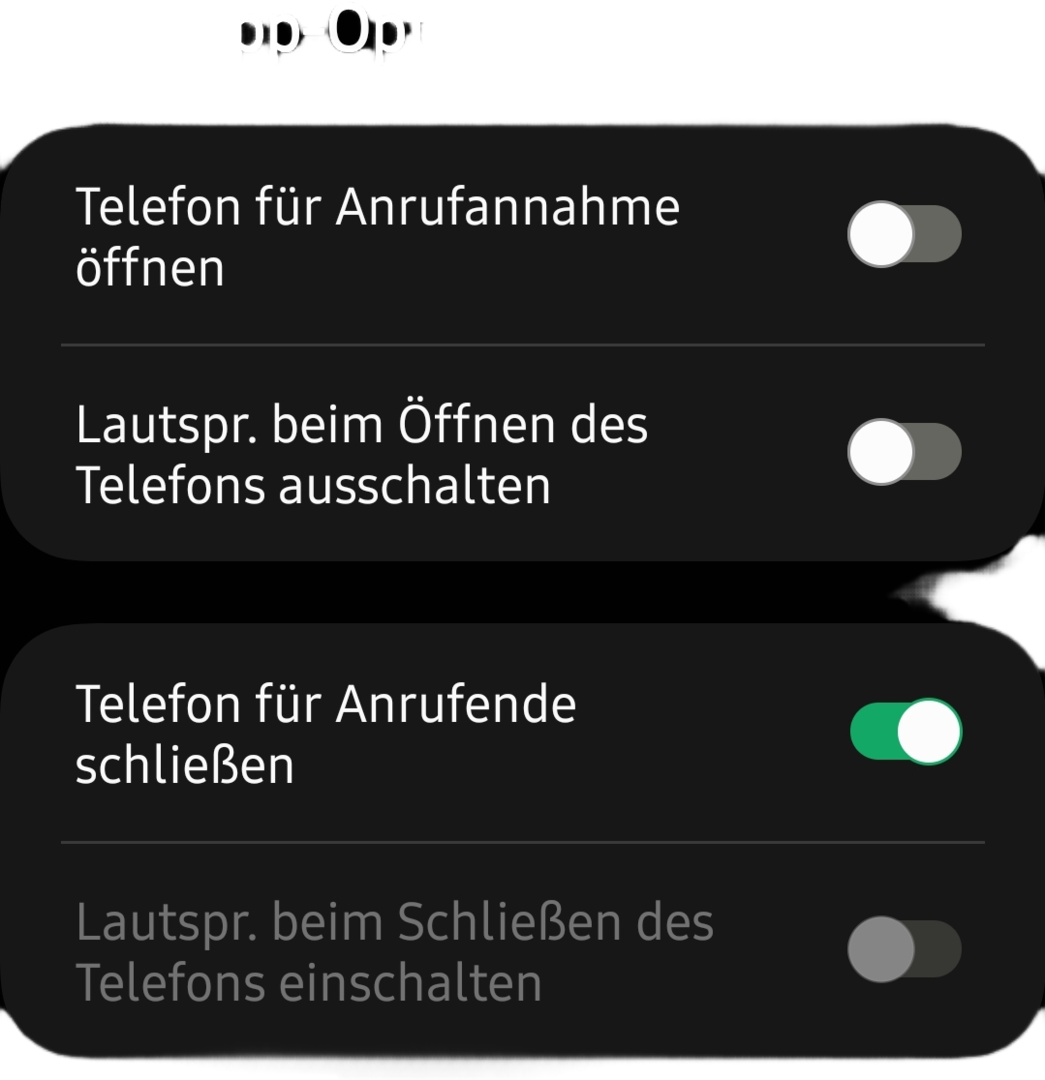Viewport: 1045px width, 1080px height.
Task: Disable 'Telefon für Anrufende schließen' switch
Action: [904, 732]
